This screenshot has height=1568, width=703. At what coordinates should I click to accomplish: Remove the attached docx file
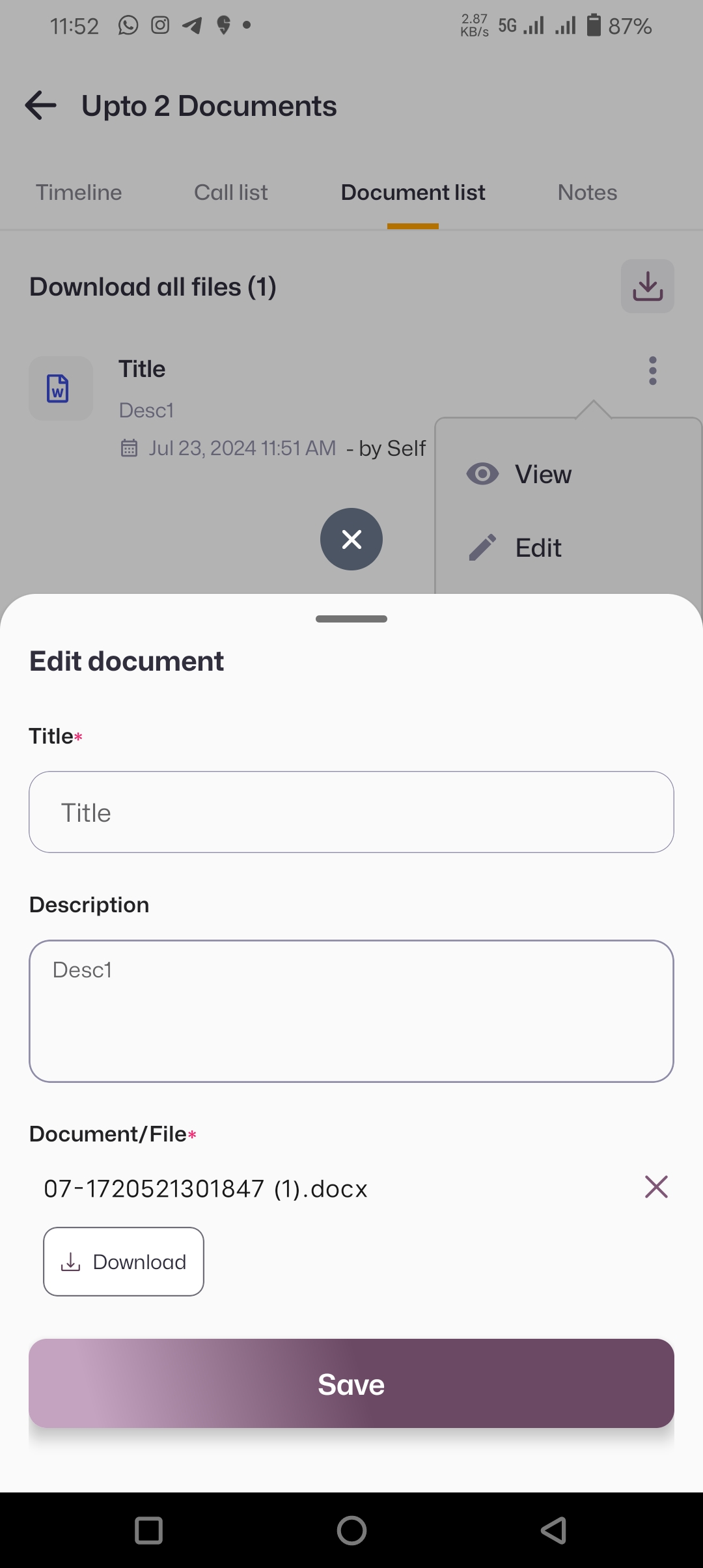tap(656, 1187)
